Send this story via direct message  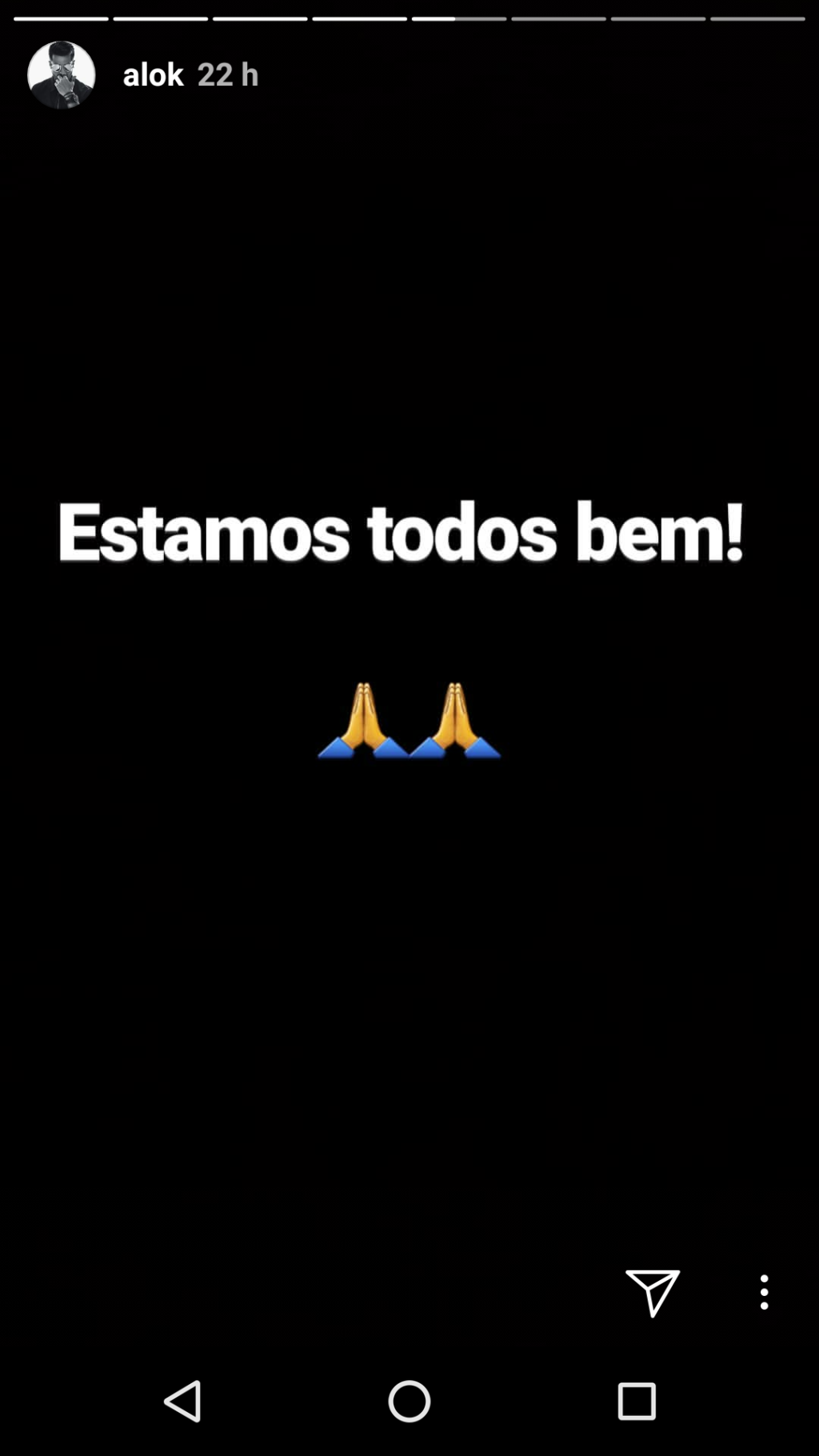click(x=653, y=1291)
